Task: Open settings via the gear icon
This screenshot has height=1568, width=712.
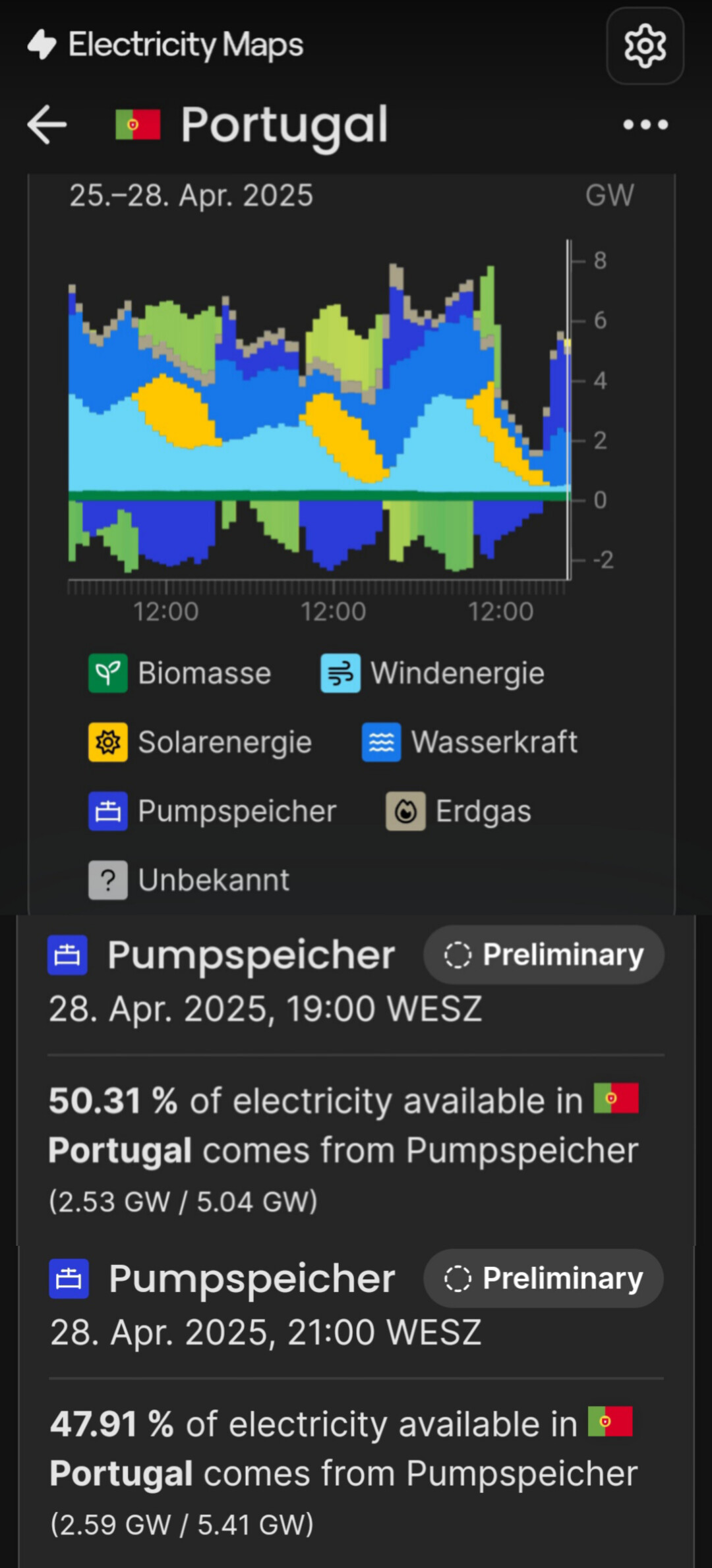Action: [645, 46]
